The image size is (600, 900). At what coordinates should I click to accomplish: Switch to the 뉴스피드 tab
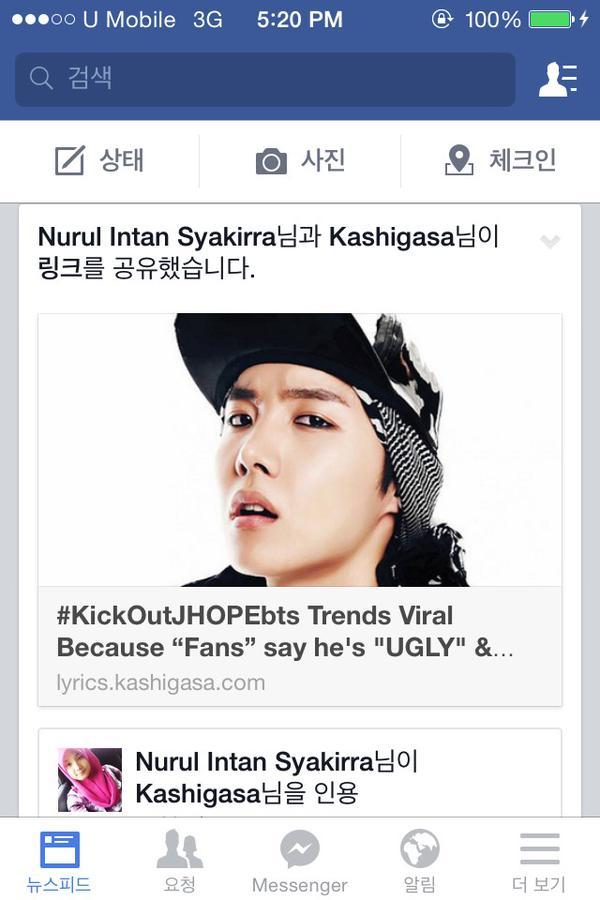pos(59,862)
